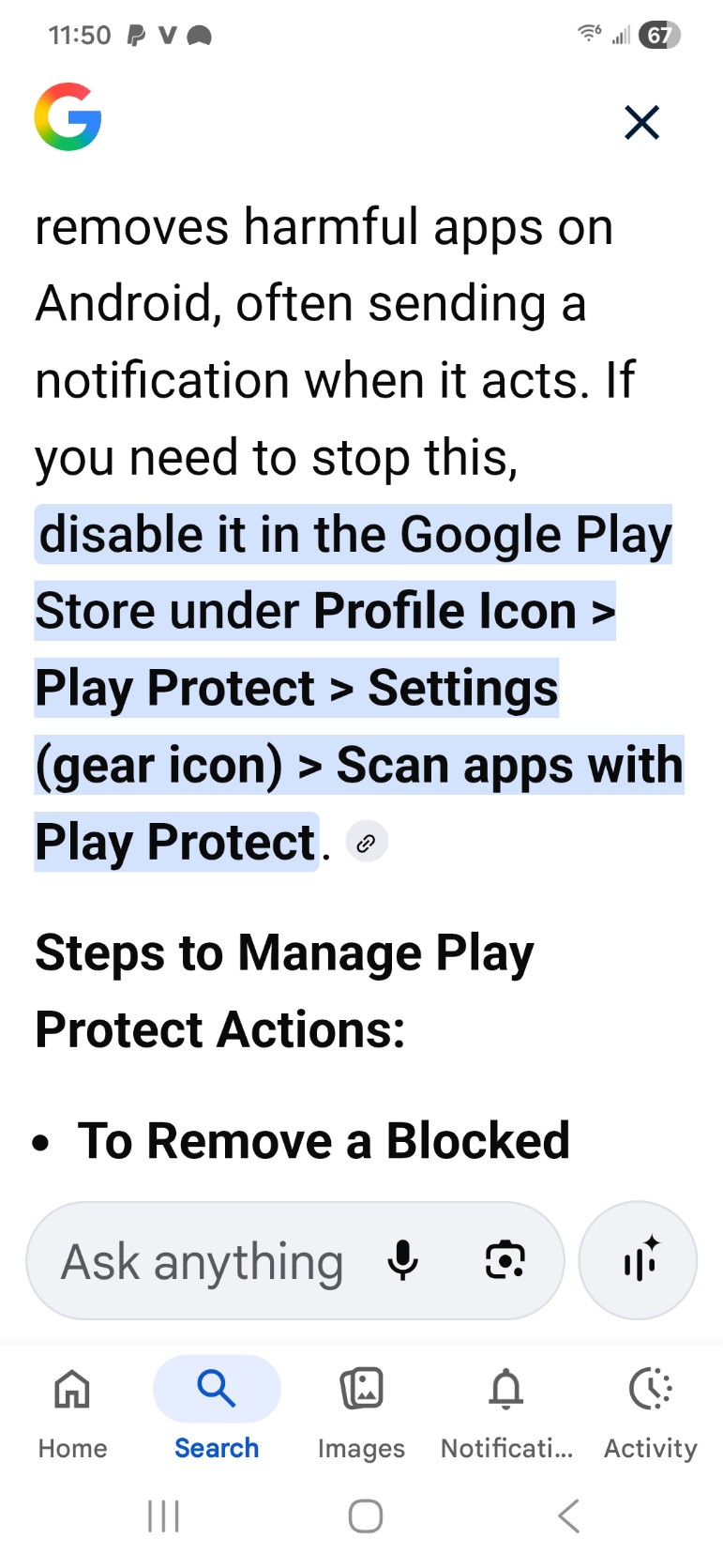Launch the live voice mode button

click(639, 1260)
